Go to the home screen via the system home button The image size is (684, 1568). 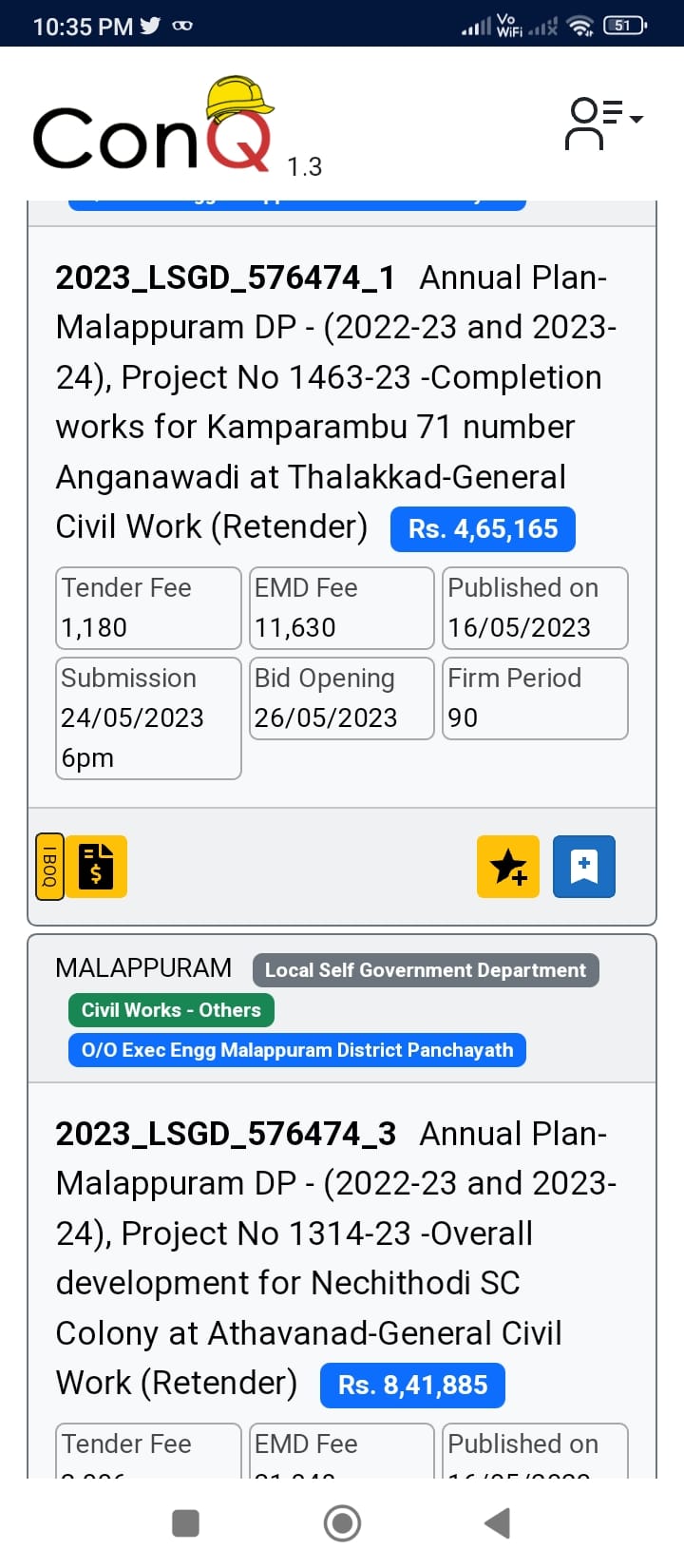click(x=342, y=1522)
